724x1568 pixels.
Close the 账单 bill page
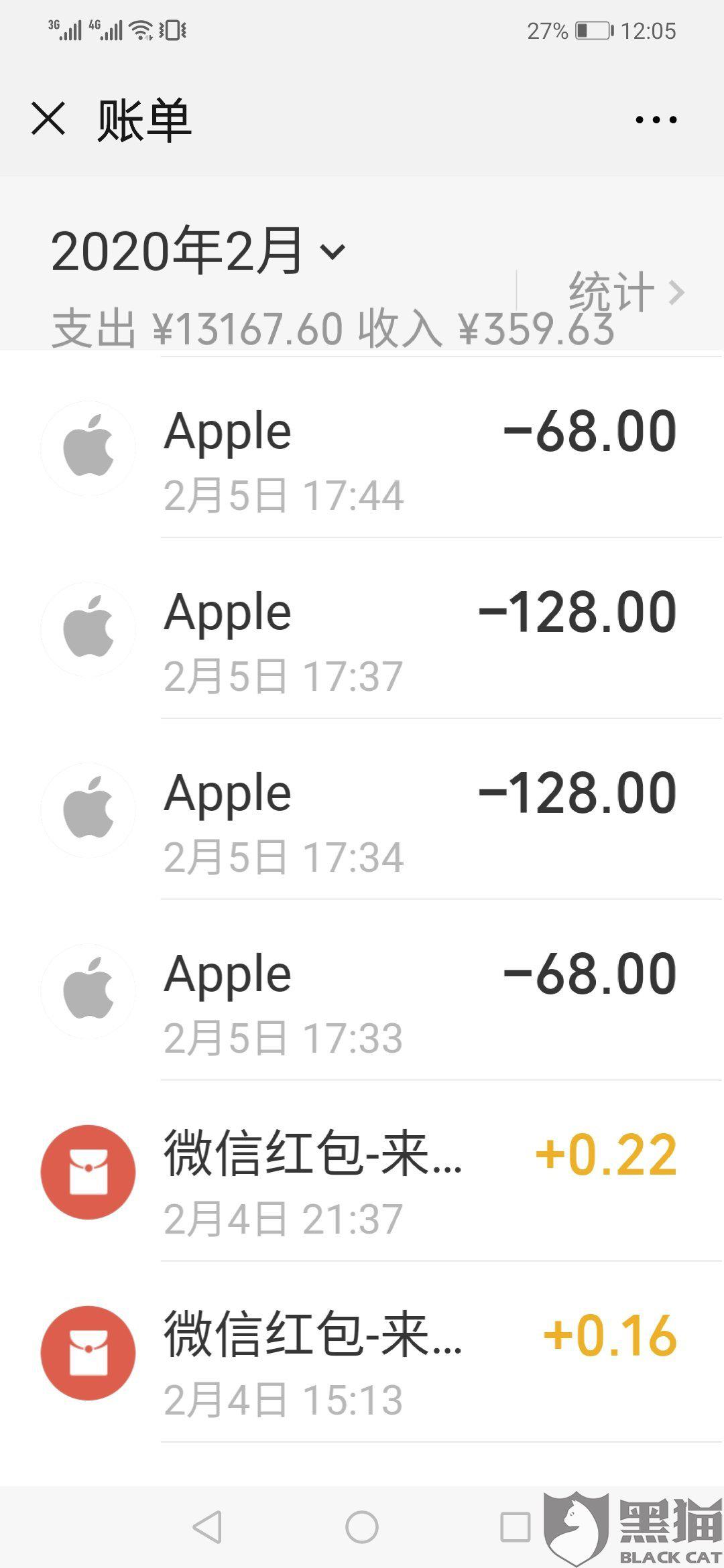click(48, 119)
